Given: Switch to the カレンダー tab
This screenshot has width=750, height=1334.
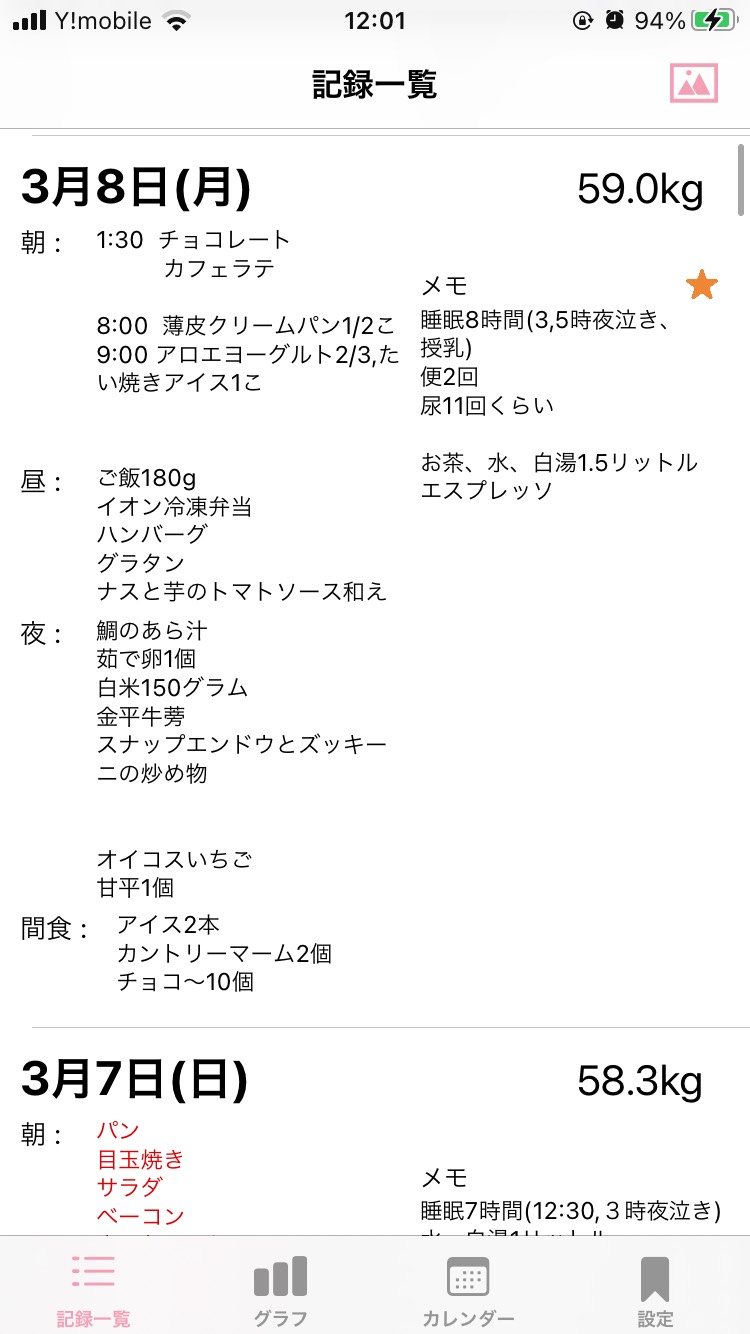Looking at the screenshot, I should [468, 1291].
